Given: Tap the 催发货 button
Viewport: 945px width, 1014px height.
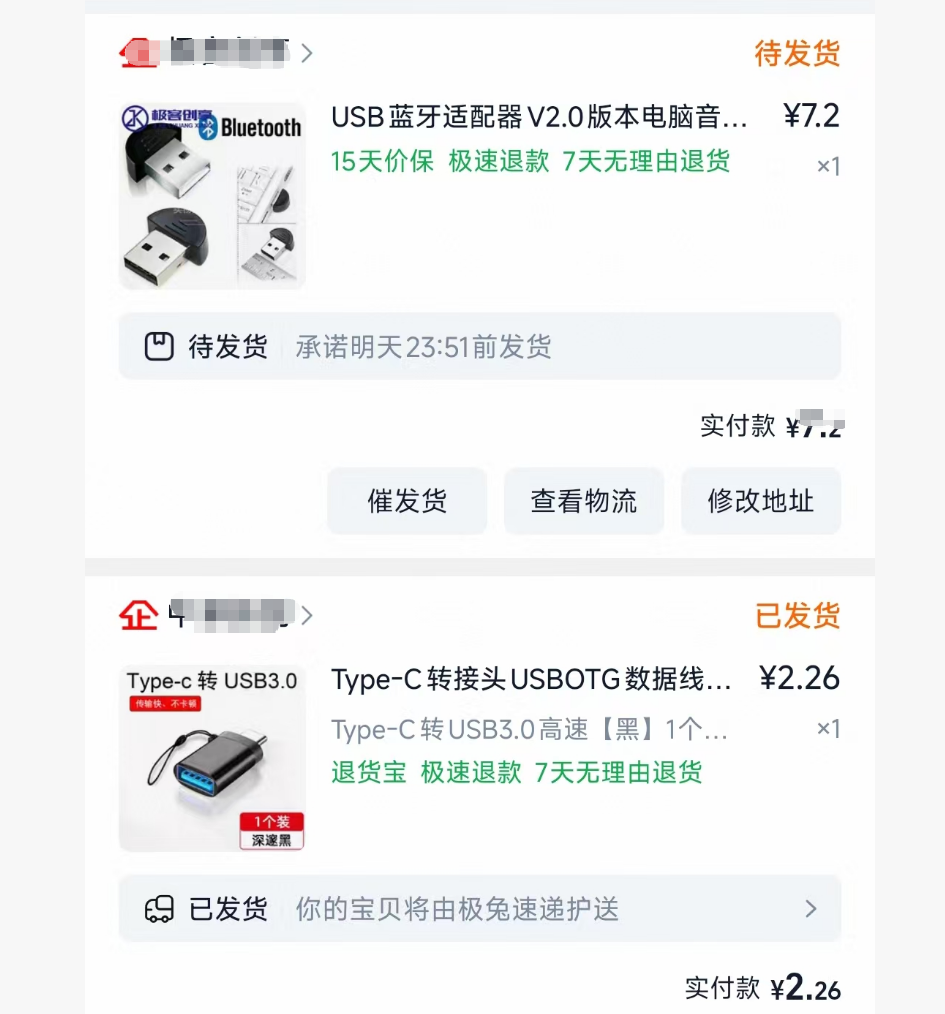Looking at the screenshot, I should coord(406,500).
